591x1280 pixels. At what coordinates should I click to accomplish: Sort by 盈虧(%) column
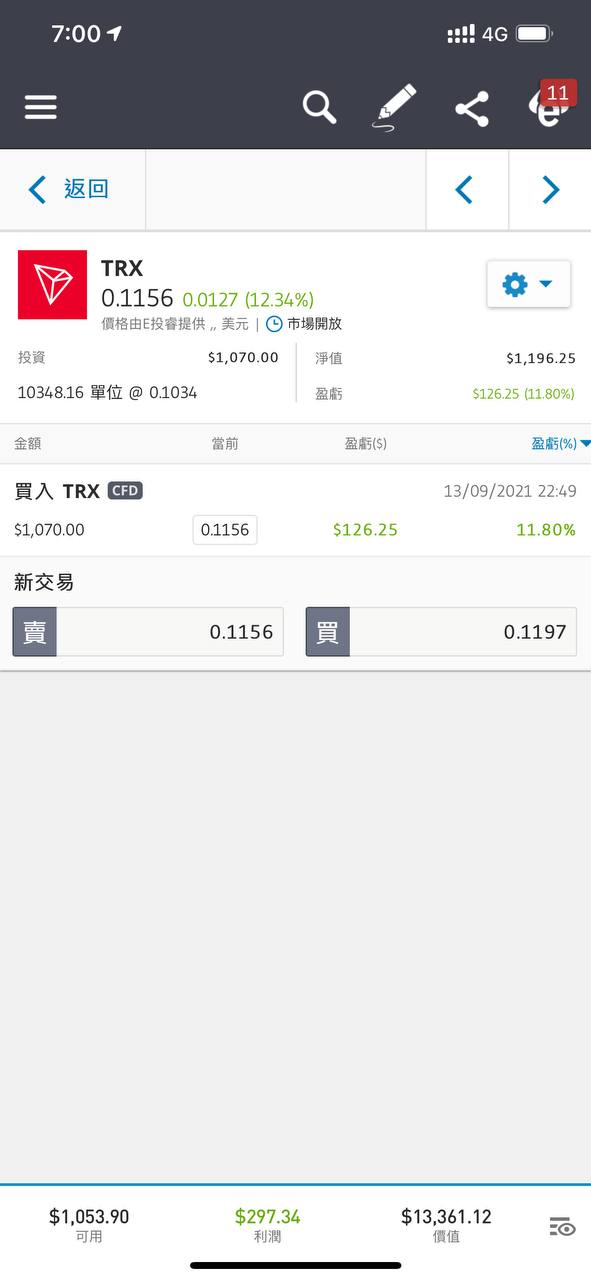pyautogui.click(x=560, y=443)
